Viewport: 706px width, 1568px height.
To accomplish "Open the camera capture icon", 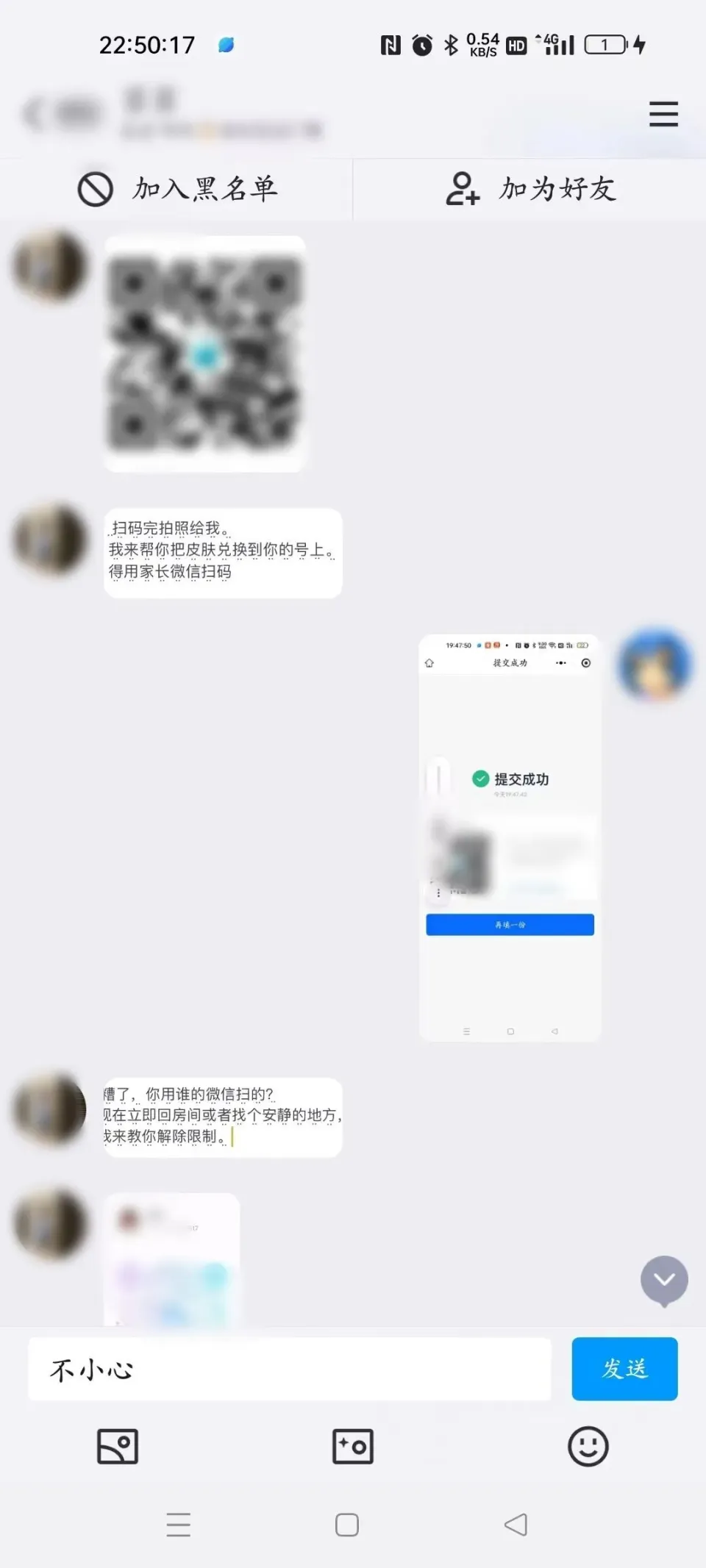I will tap(353, 1447).
